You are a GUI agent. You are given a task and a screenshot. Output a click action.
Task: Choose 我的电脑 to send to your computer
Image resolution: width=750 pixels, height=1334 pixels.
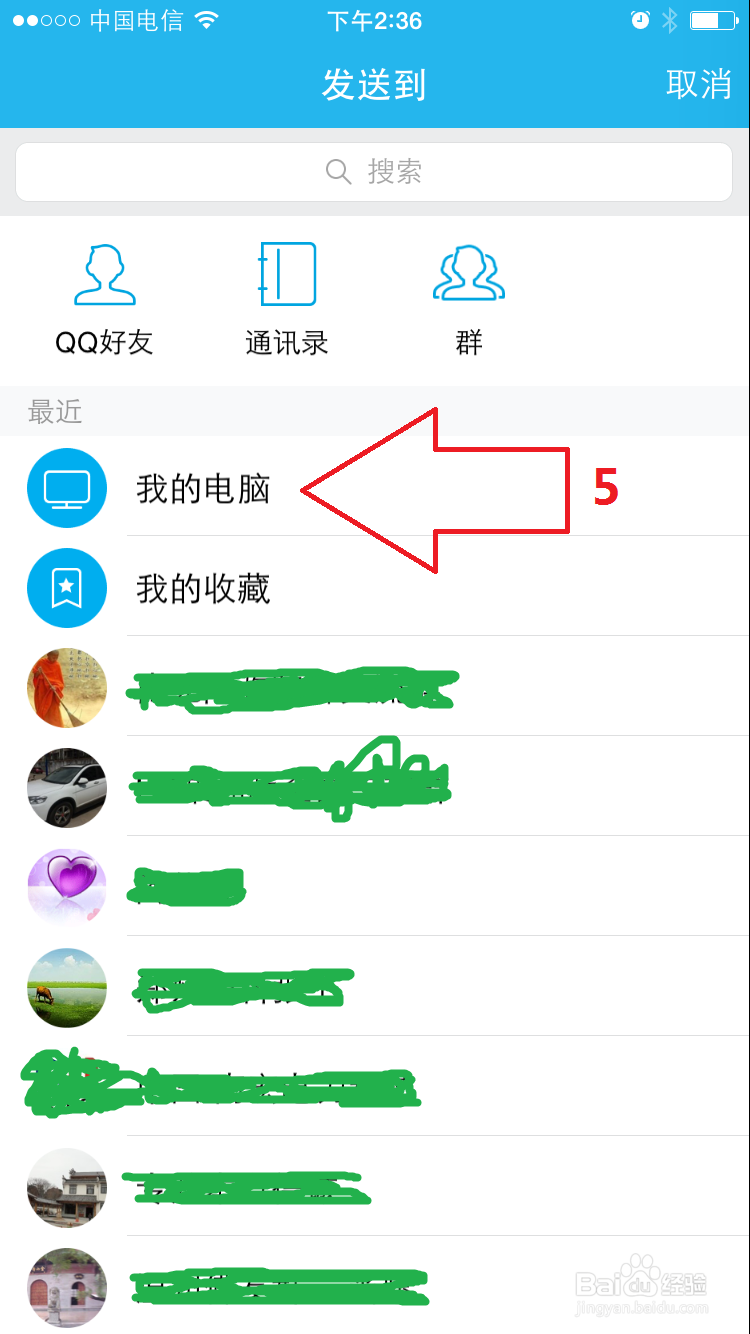click(x=203, y=488)
